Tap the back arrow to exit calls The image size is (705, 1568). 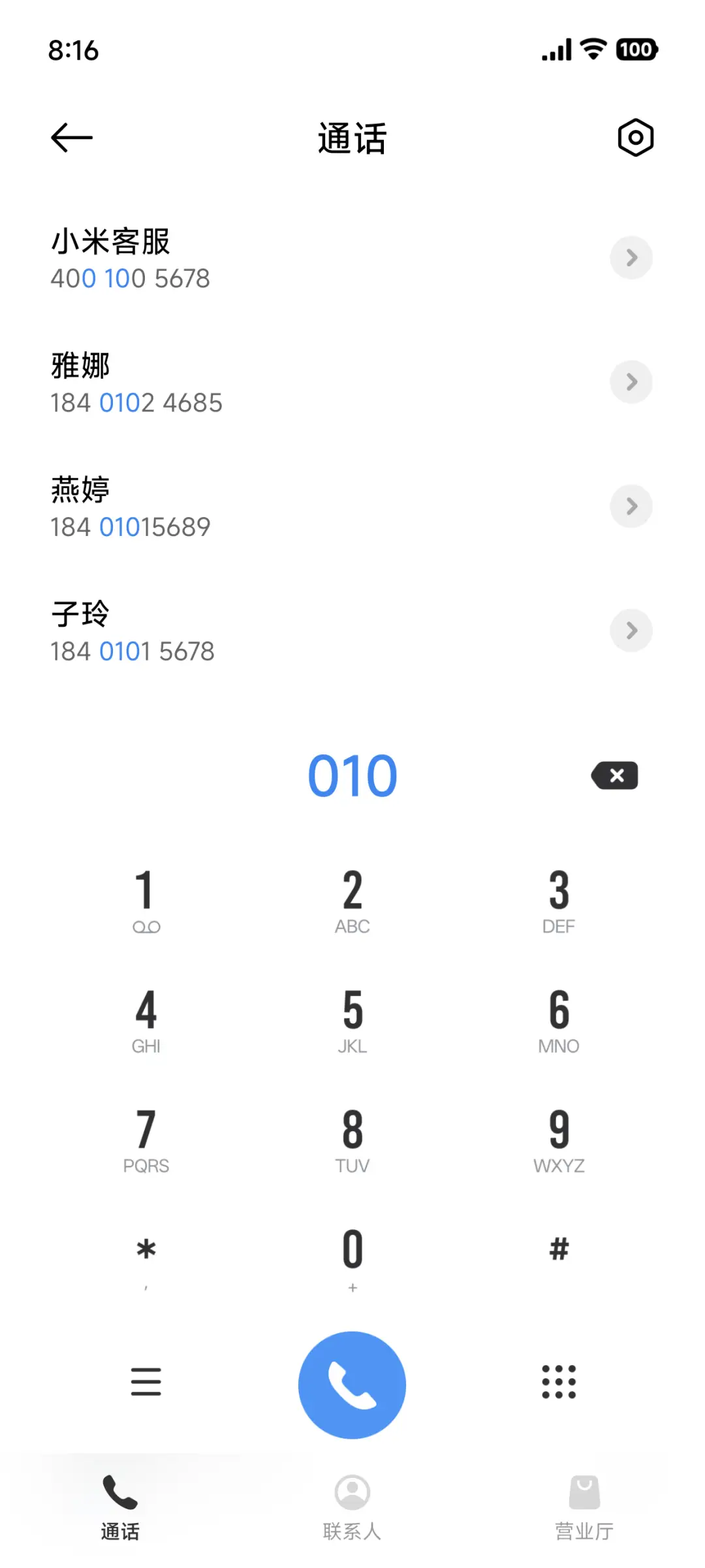tap(71, 137)
